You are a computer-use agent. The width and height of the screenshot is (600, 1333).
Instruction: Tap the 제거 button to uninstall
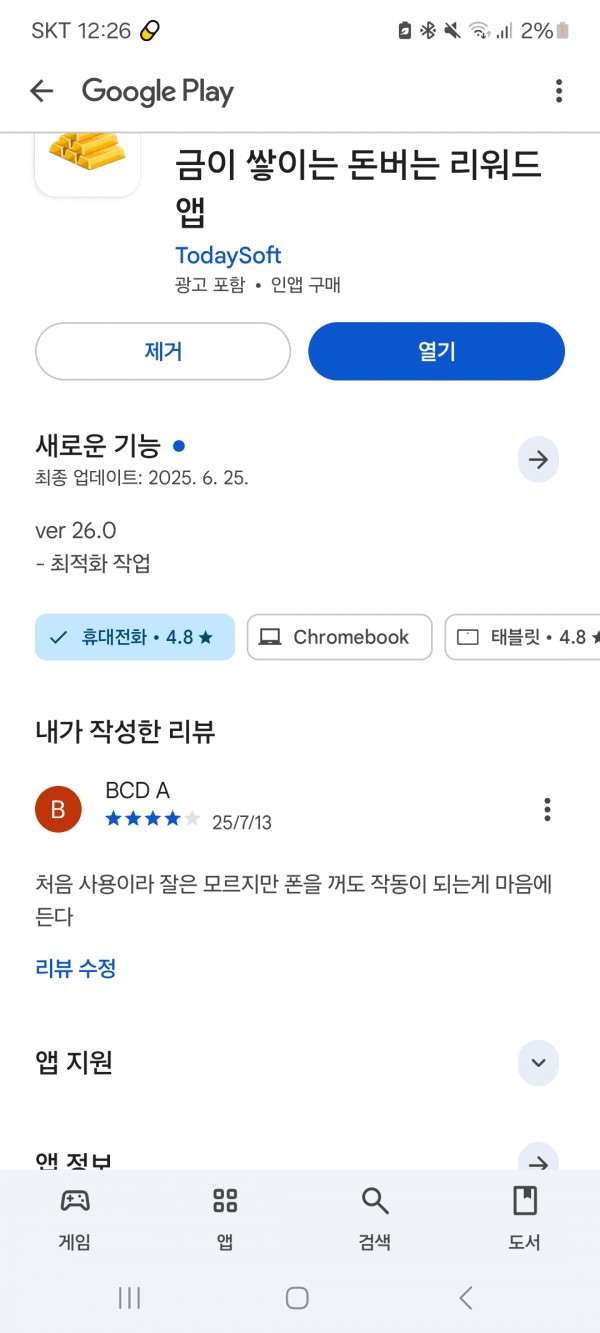click(163, 351)
